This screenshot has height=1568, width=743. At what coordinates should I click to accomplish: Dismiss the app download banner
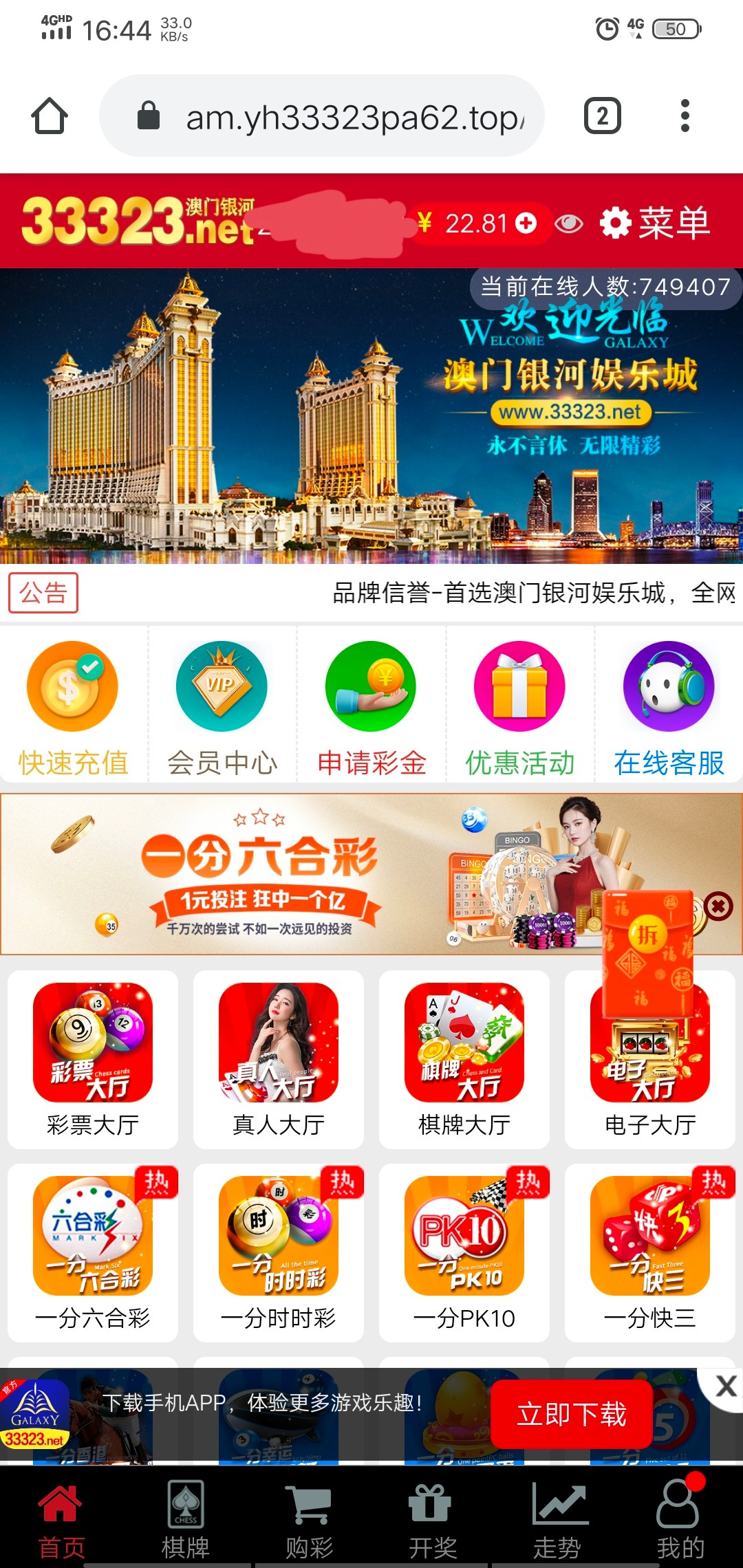pyautogui.click(x=725, y=1386)
